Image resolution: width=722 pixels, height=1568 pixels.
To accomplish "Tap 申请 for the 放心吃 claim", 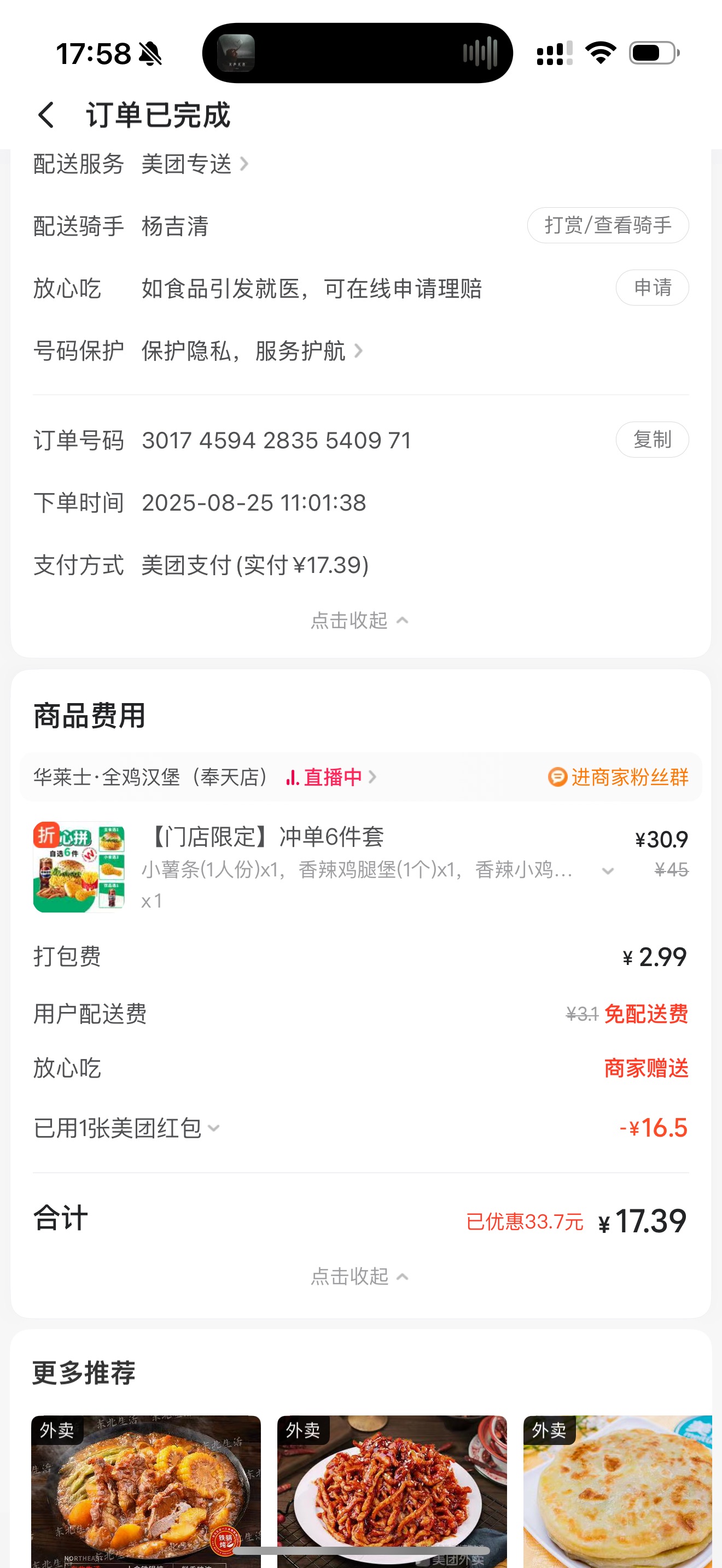I will [651, 288].
